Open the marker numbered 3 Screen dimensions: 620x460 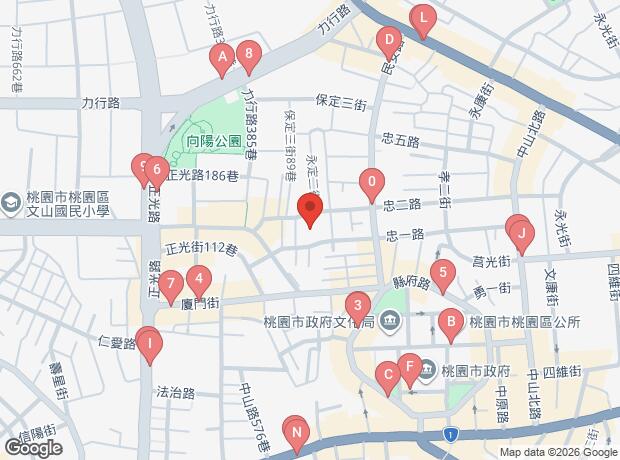pos(355,305)
